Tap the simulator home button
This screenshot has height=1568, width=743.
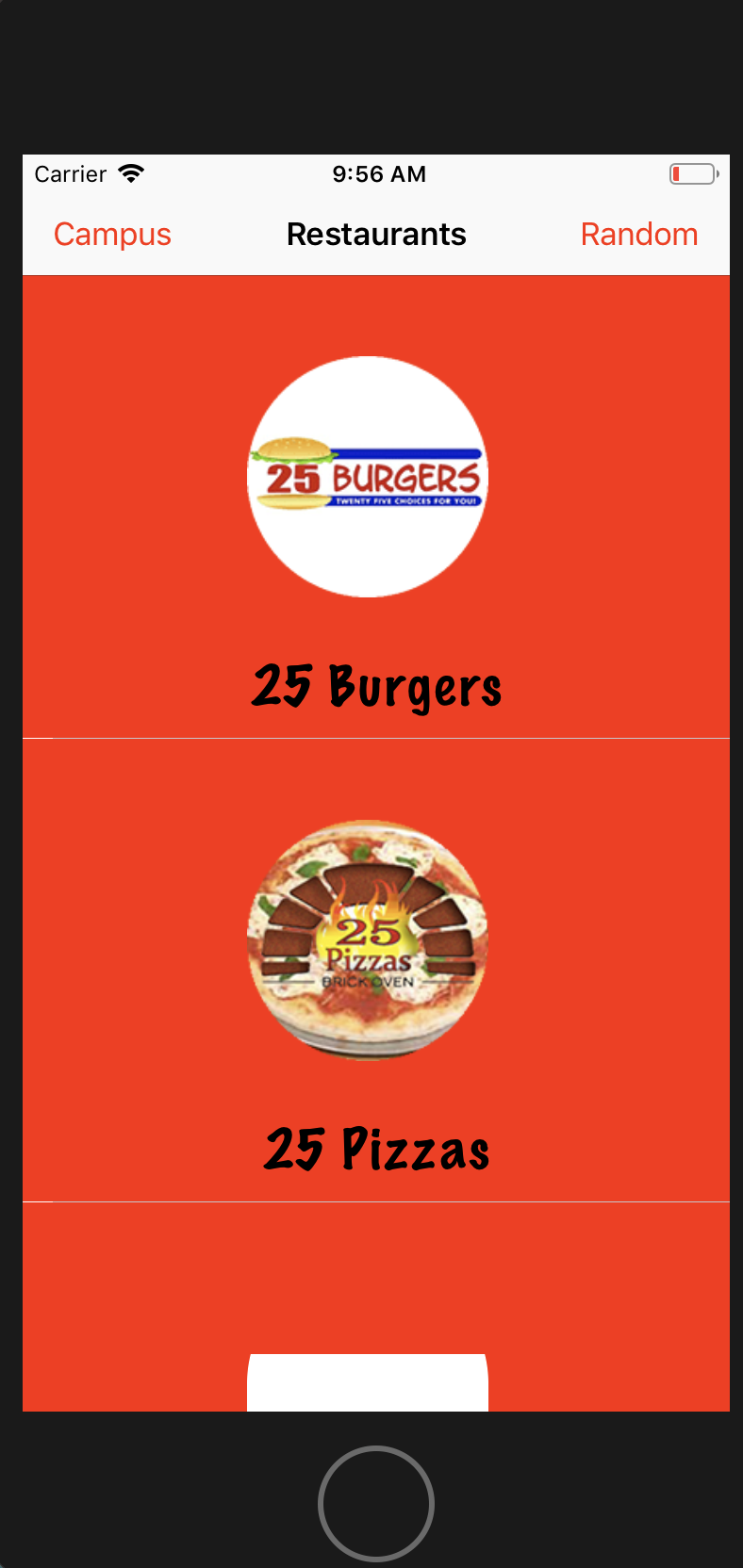point(376,1503)
